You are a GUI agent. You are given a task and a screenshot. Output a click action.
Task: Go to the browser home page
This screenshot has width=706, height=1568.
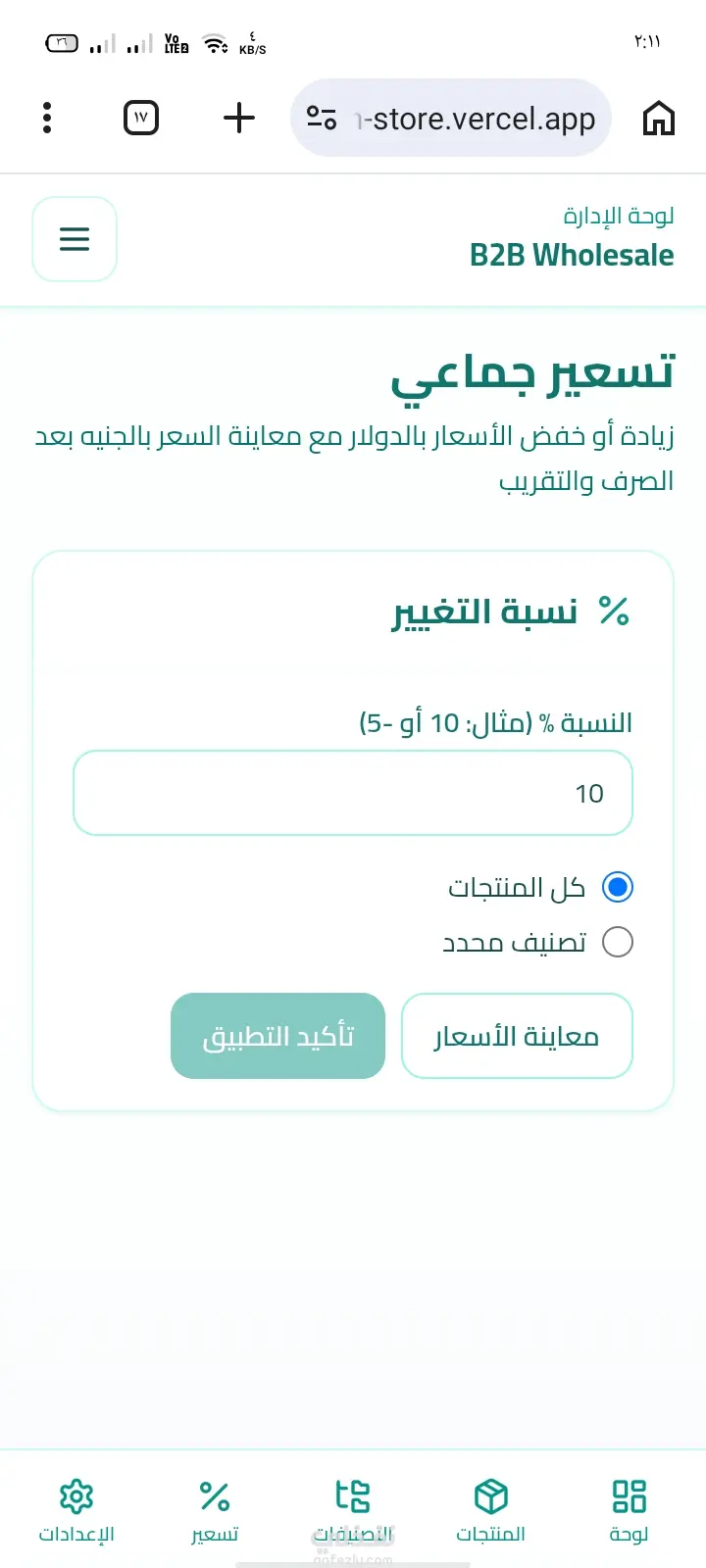coord(659,118)
